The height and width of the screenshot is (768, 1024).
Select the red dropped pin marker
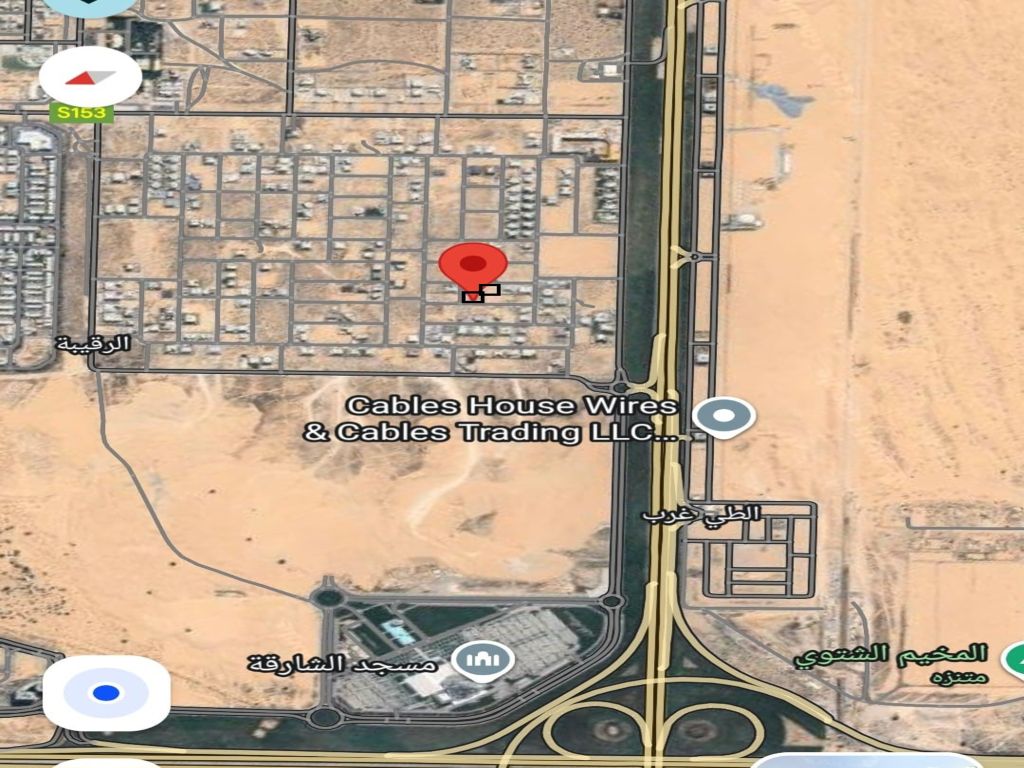pos(473,266)
